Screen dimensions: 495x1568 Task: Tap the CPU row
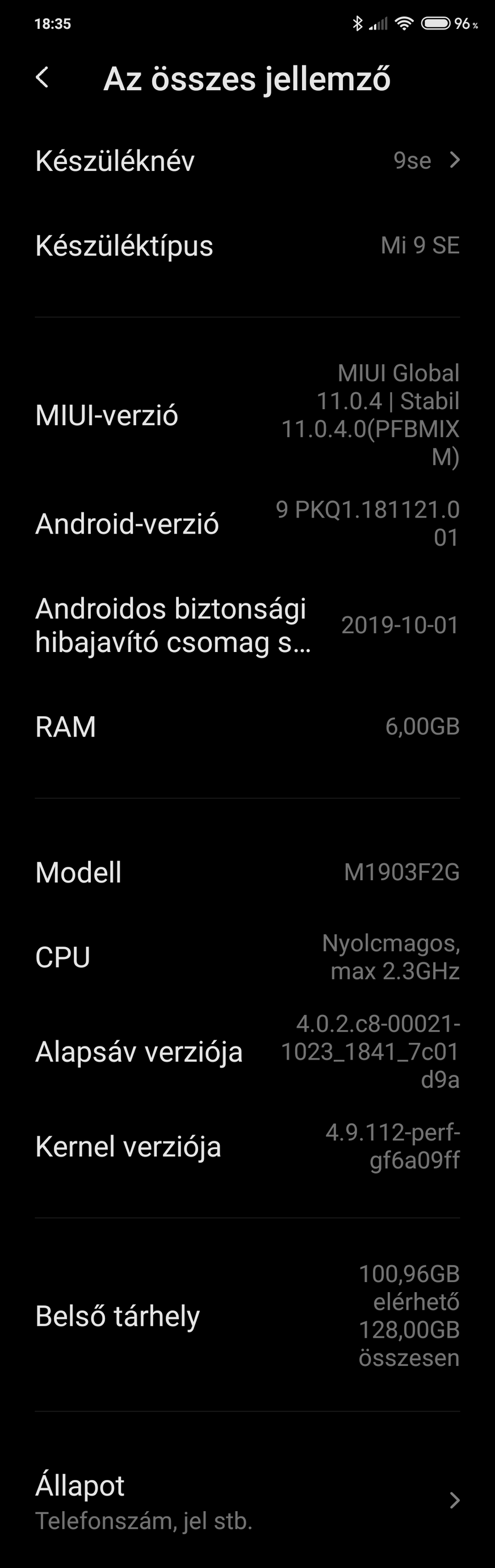click(x=247, y=957)
